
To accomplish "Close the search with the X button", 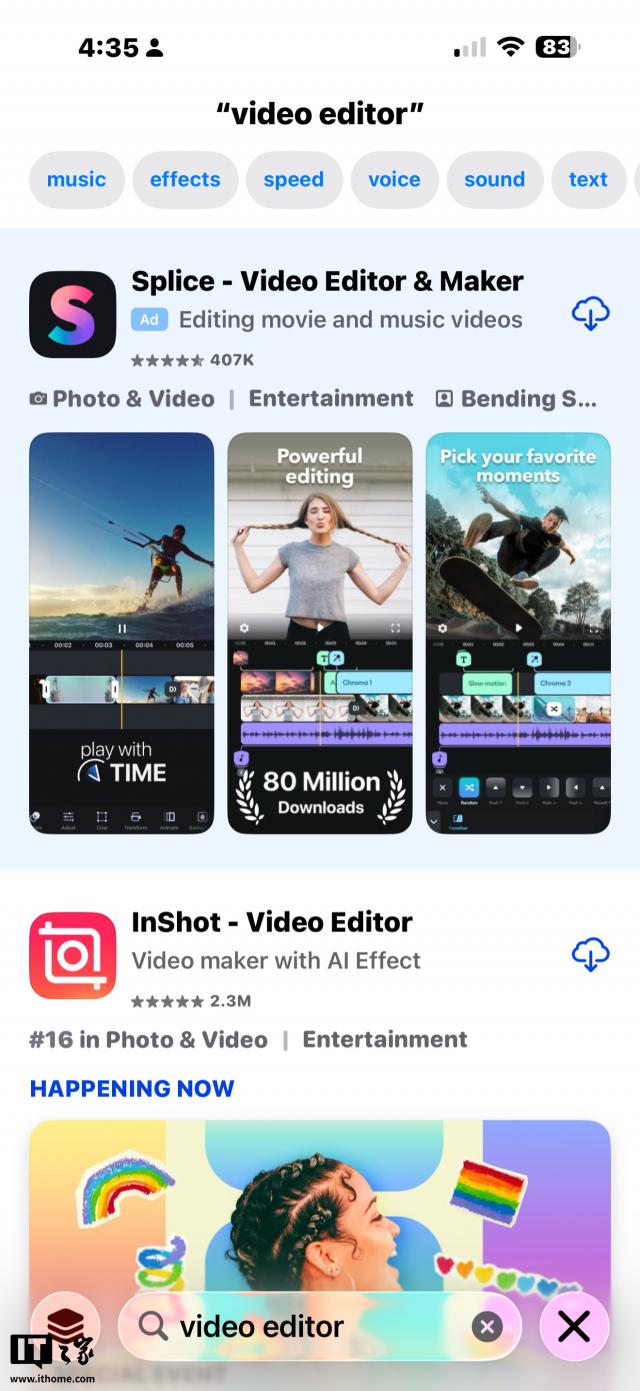I will tap(574, 1326).
